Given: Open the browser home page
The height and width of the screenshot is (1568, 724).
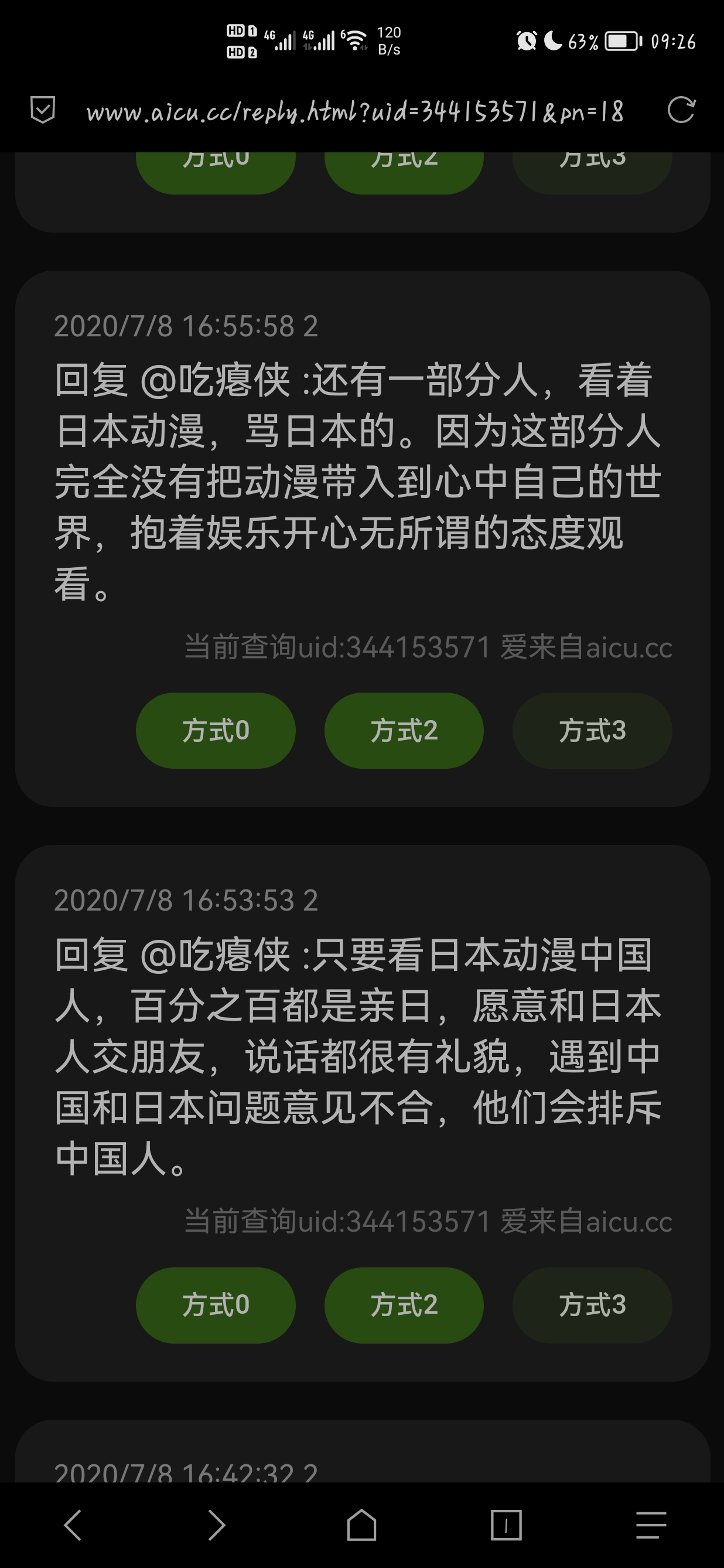Looking at the screenshot, I should [x=361, y=1525].
